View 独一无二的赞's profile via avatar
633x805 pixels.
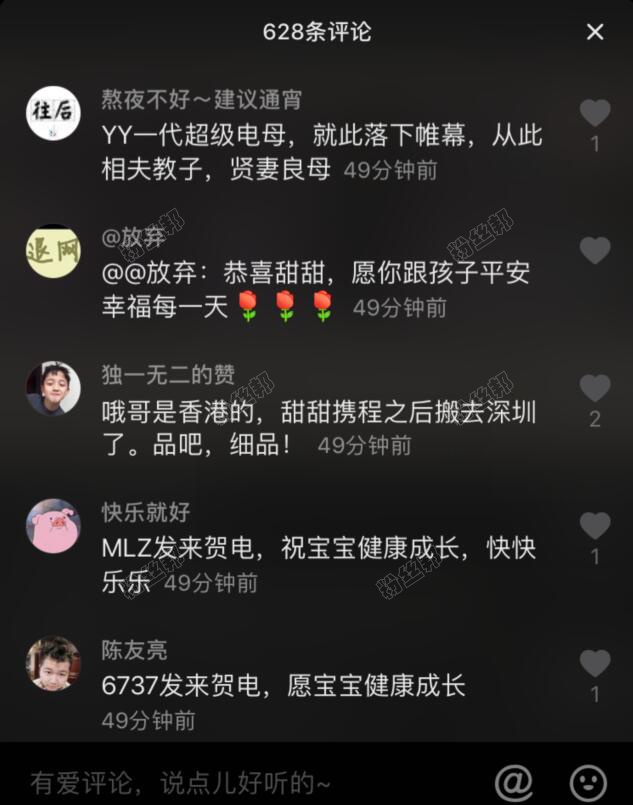pos(53,388)
